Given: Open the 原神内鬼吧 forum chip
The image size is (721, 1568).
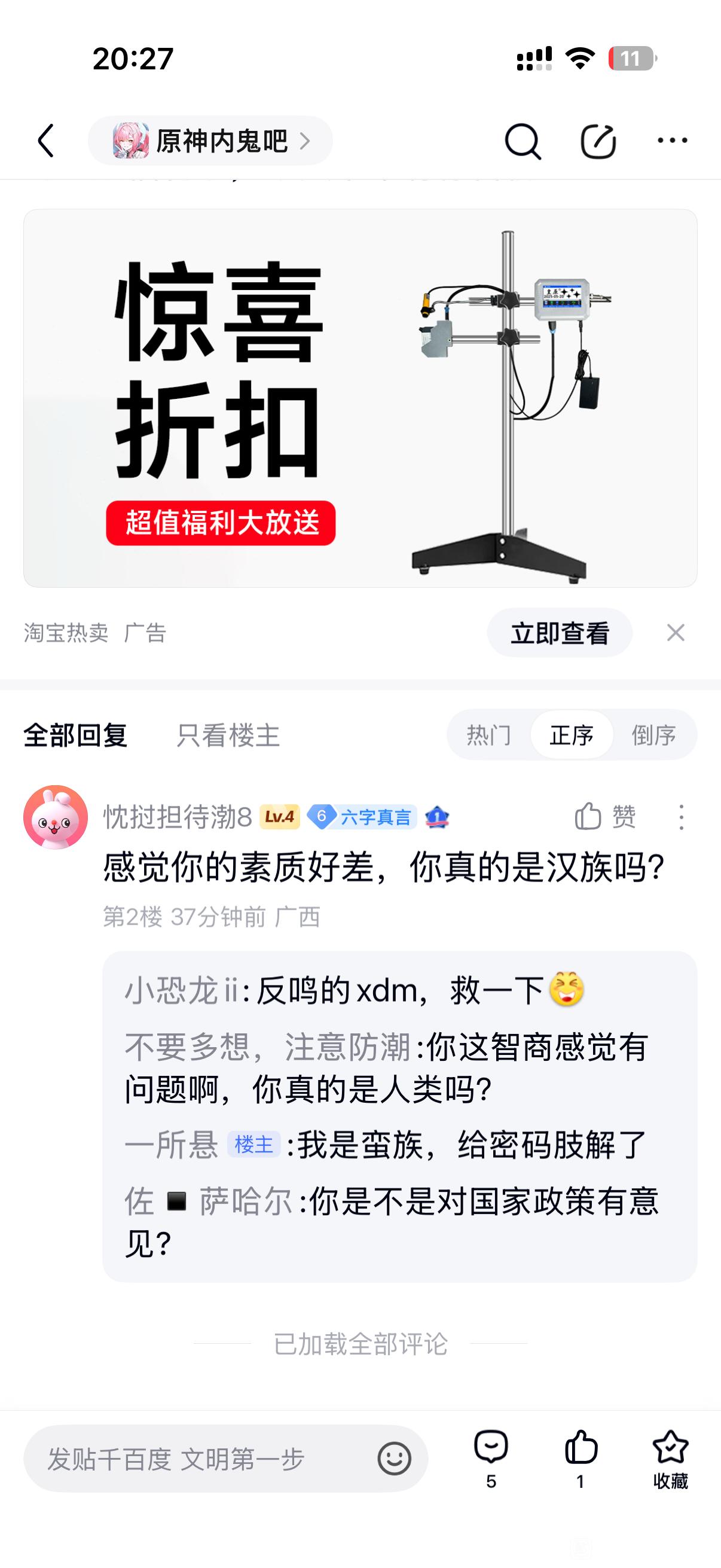Looking at the screenshot, I should click(210, 141).
